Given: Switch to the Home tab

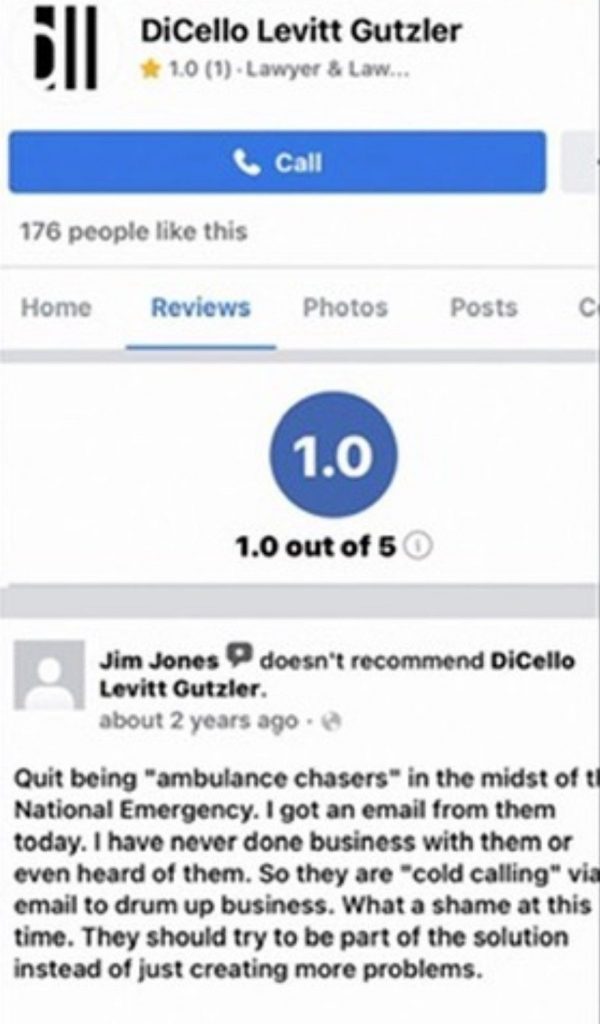Looking at the screenshot, I should coord(55,307).
